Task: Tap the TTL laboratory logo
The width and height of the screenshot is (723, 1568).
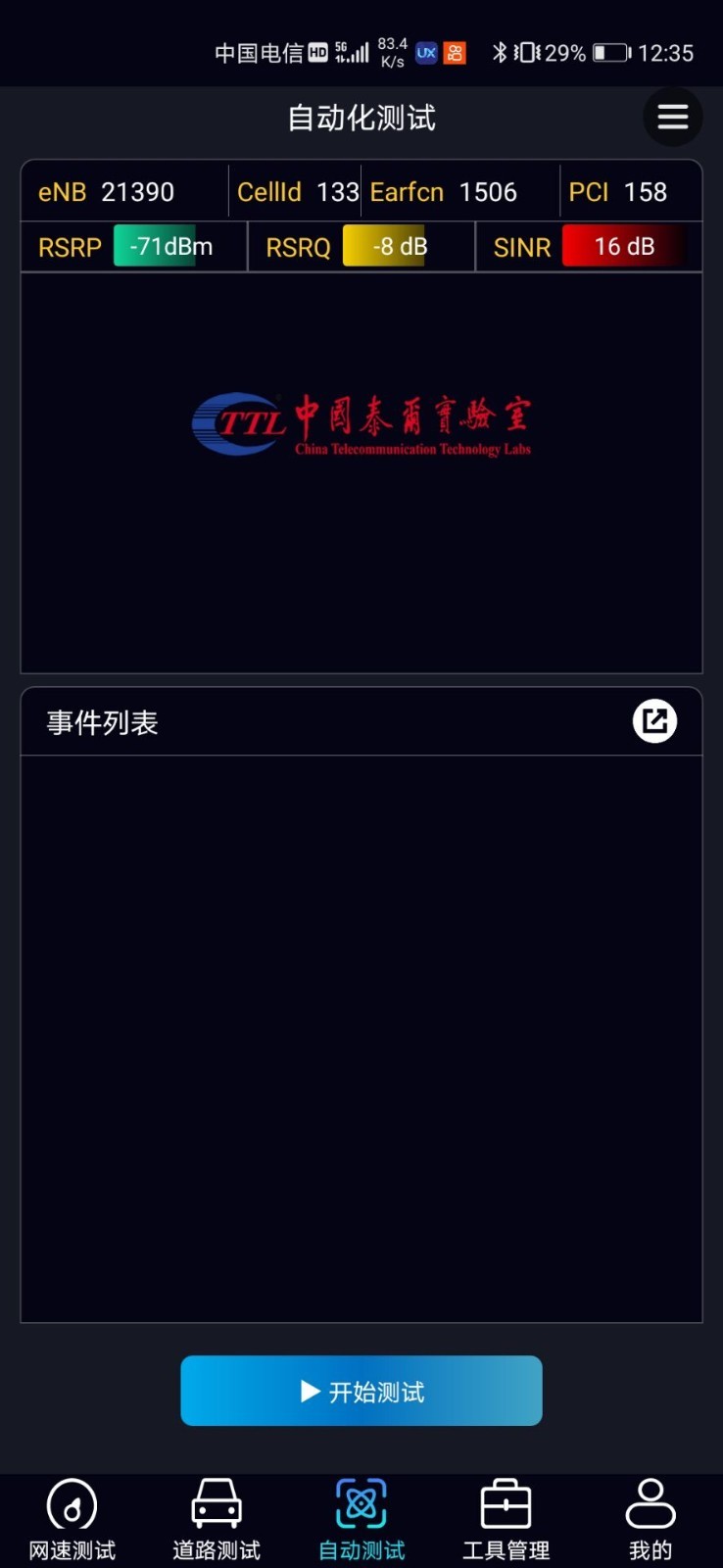Action: (361, 421)
